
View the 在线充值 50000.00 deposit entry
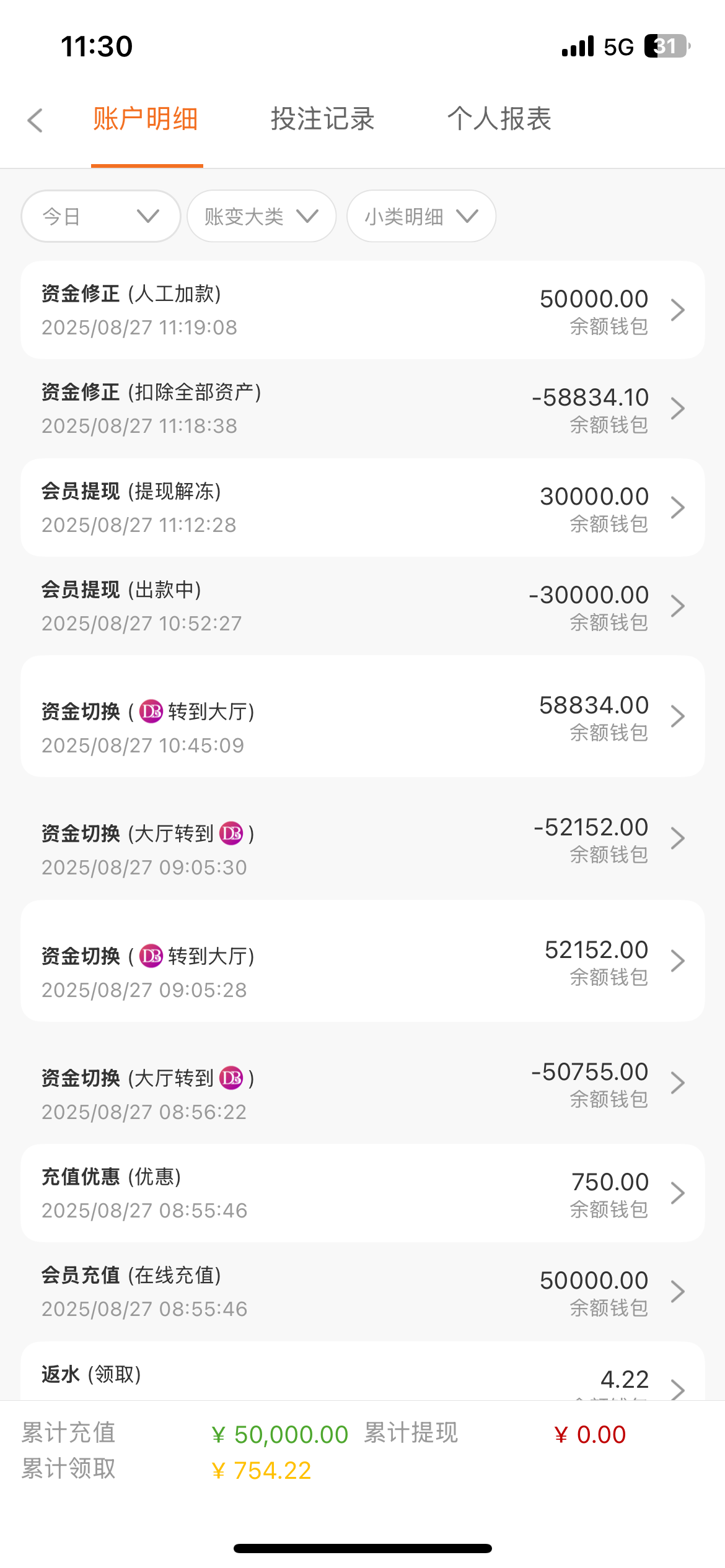tap(362, 1292)
